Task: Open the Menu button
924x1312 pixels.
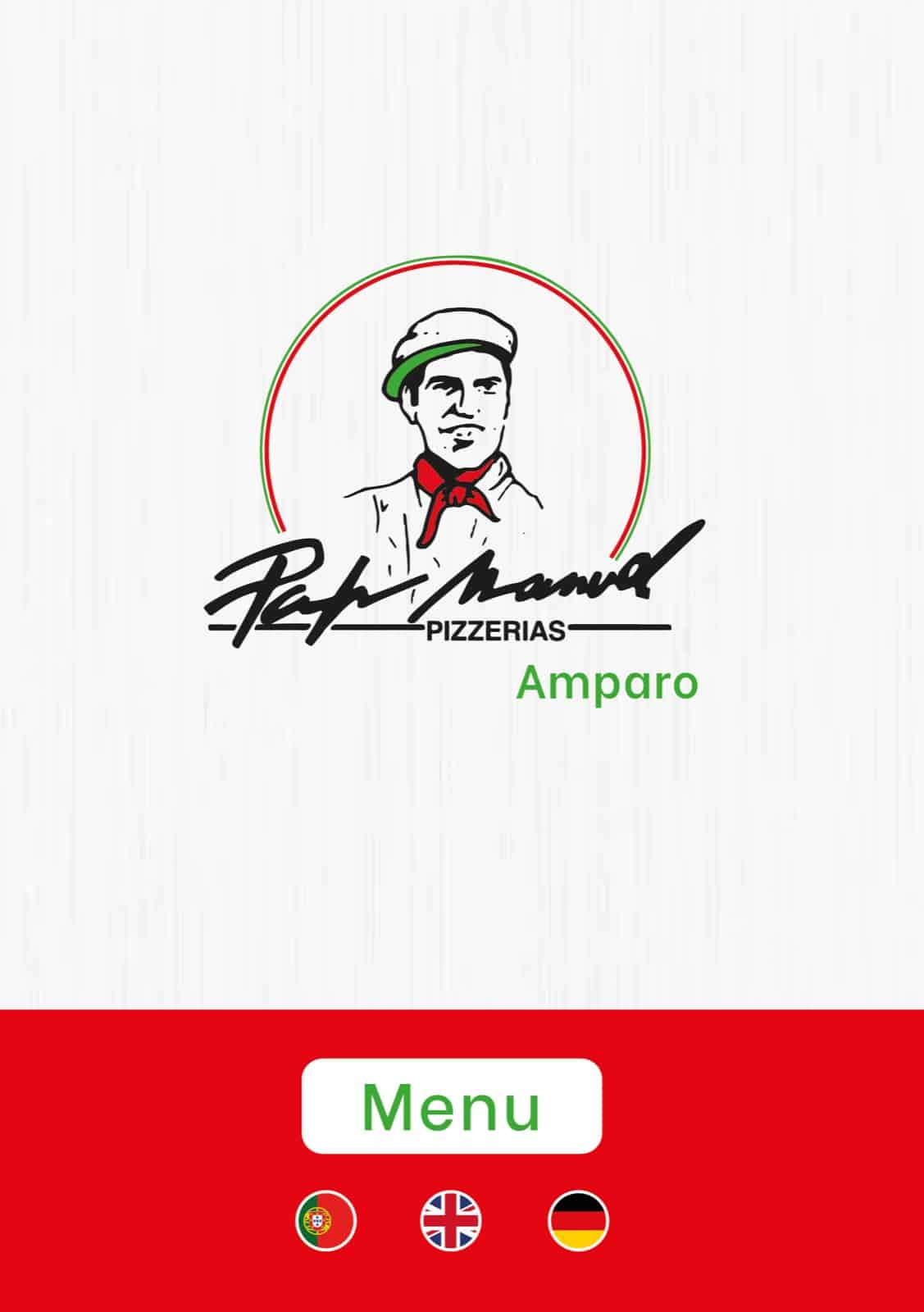Action: coord(452,1105)
